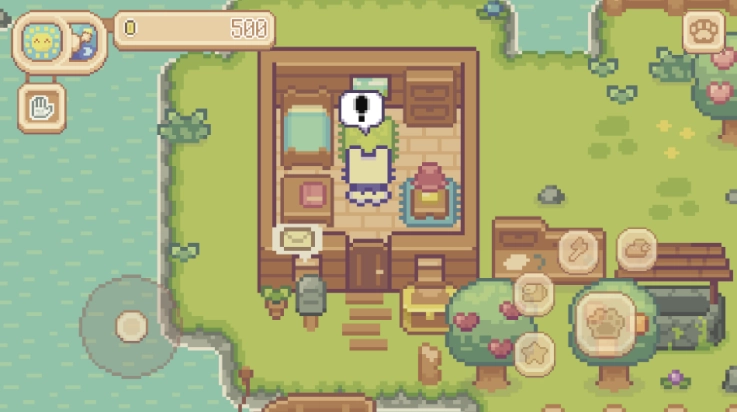This screenshot has width=737, height=412.
Task: Tap the virtual joystick knob
Action: (x=131, y=325)
